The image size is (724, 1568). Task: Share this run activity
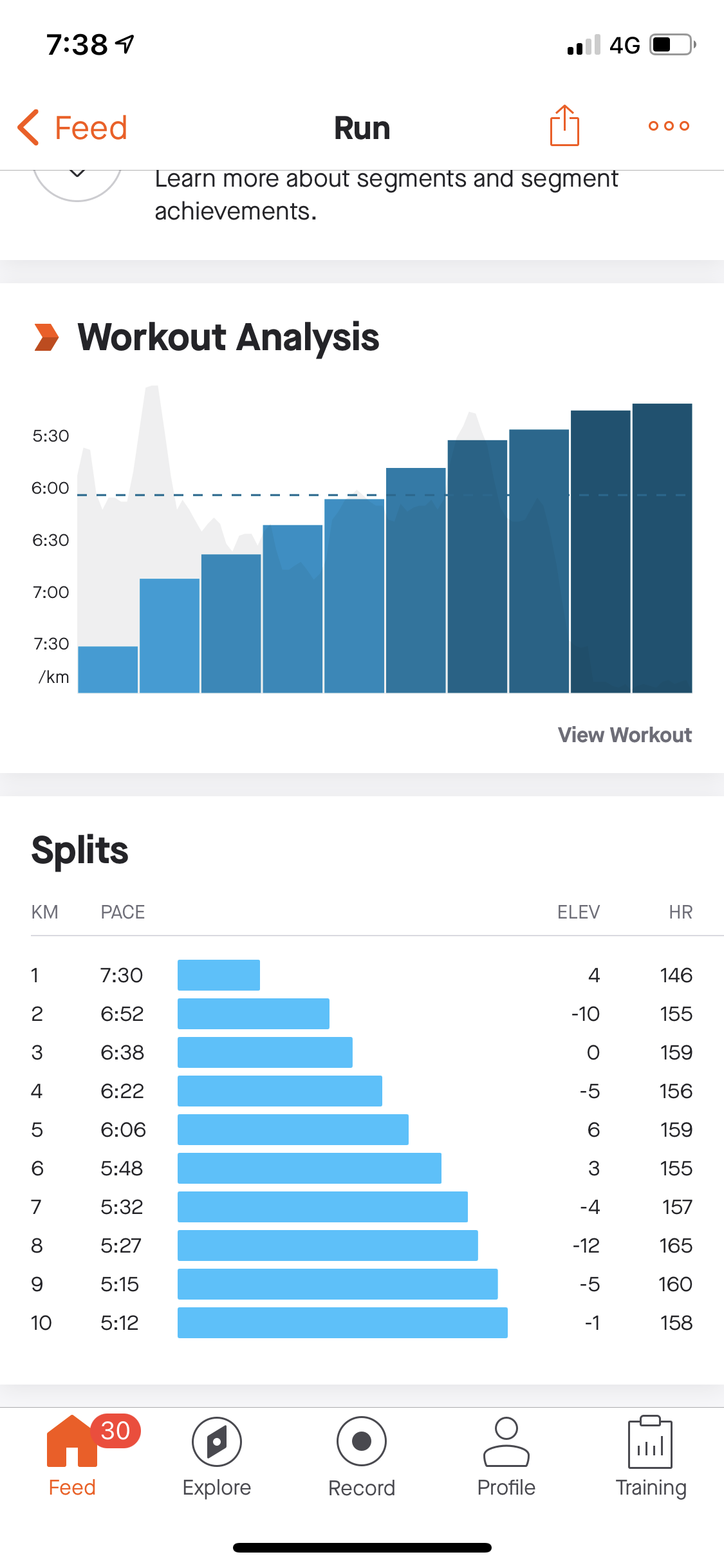[x=564, y=126]
